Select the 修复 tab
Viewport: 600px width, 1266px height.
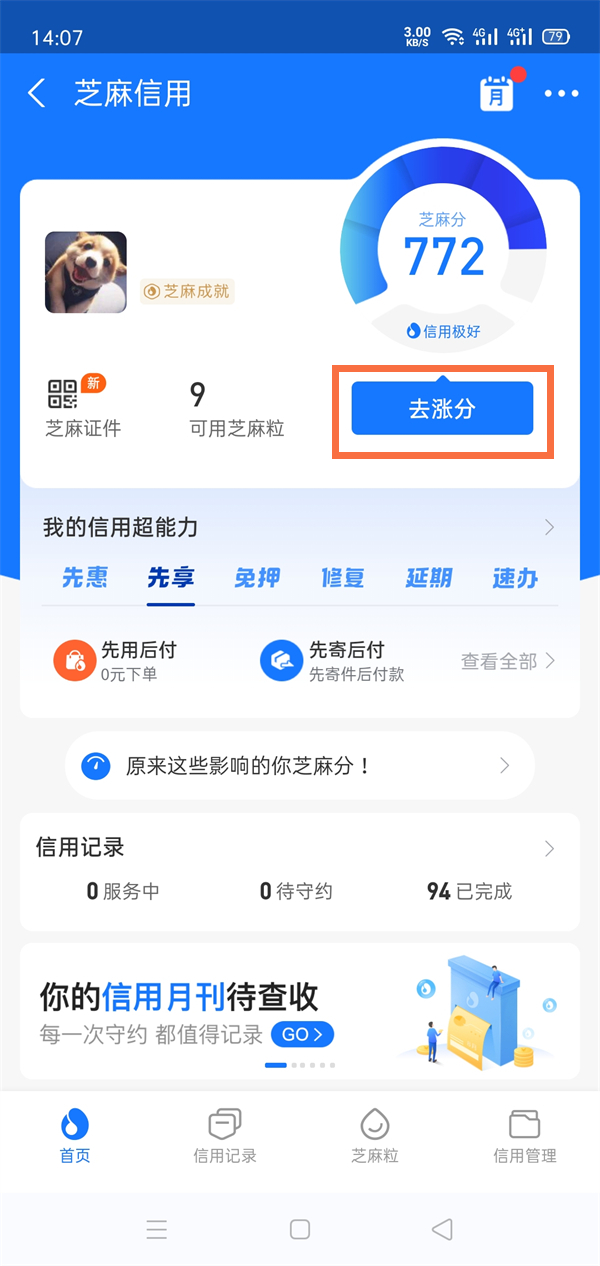[342, 577]
